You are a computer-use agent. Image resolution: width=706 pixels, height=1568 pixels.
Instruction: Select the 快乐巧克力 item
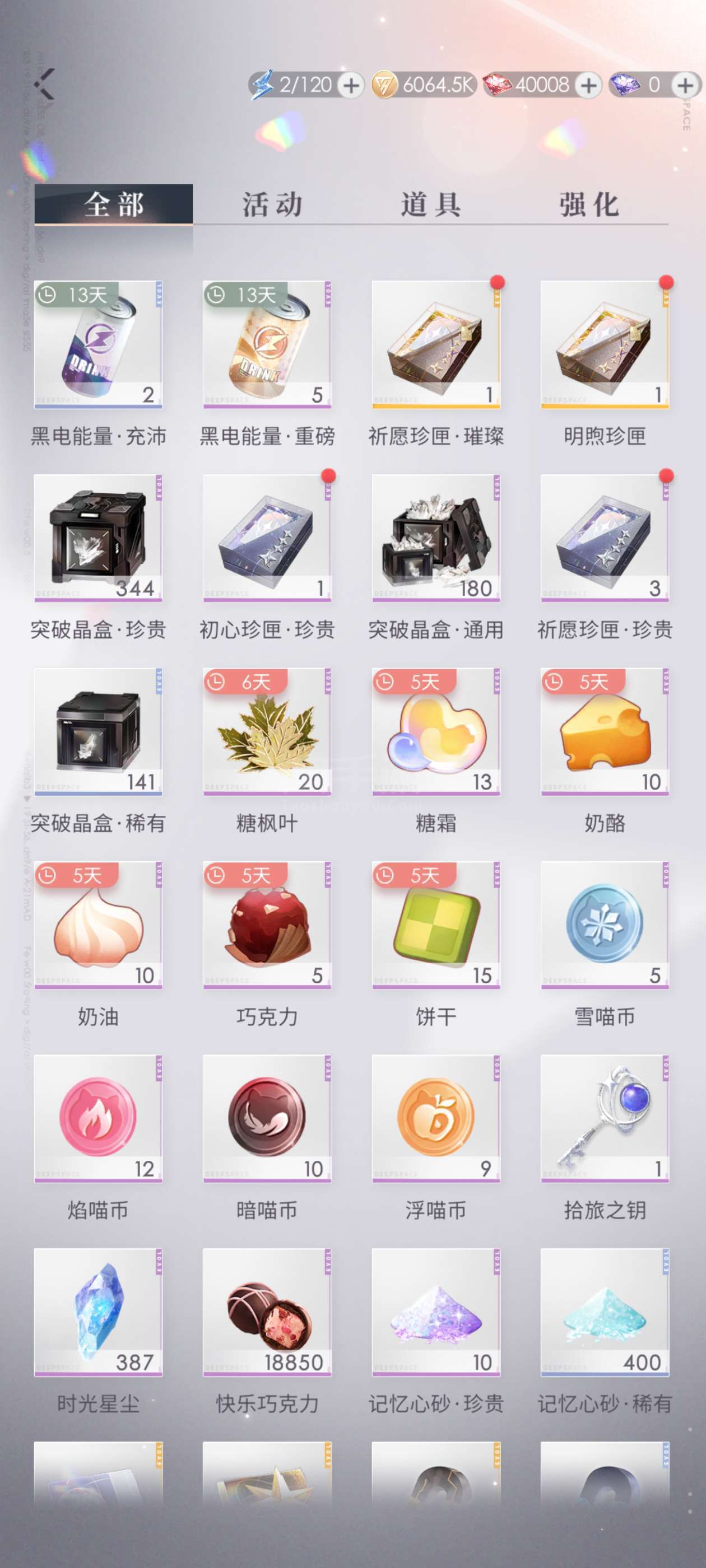coord(267,1312)
